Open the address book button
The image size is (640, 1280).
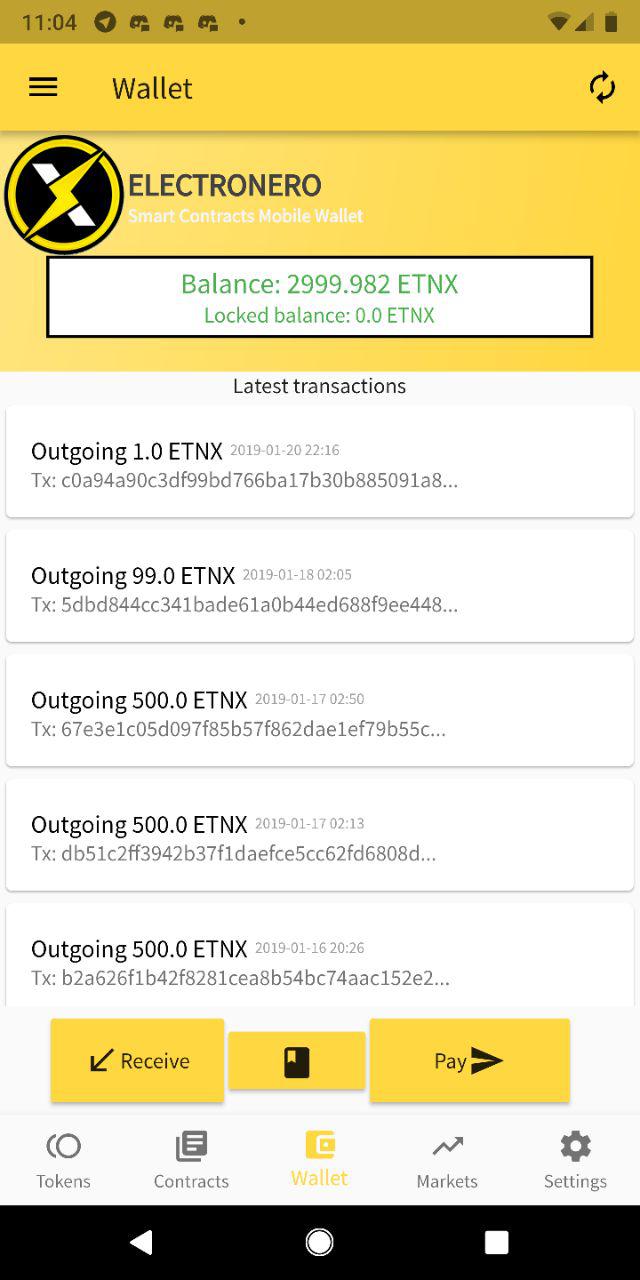pos(297,1061)
